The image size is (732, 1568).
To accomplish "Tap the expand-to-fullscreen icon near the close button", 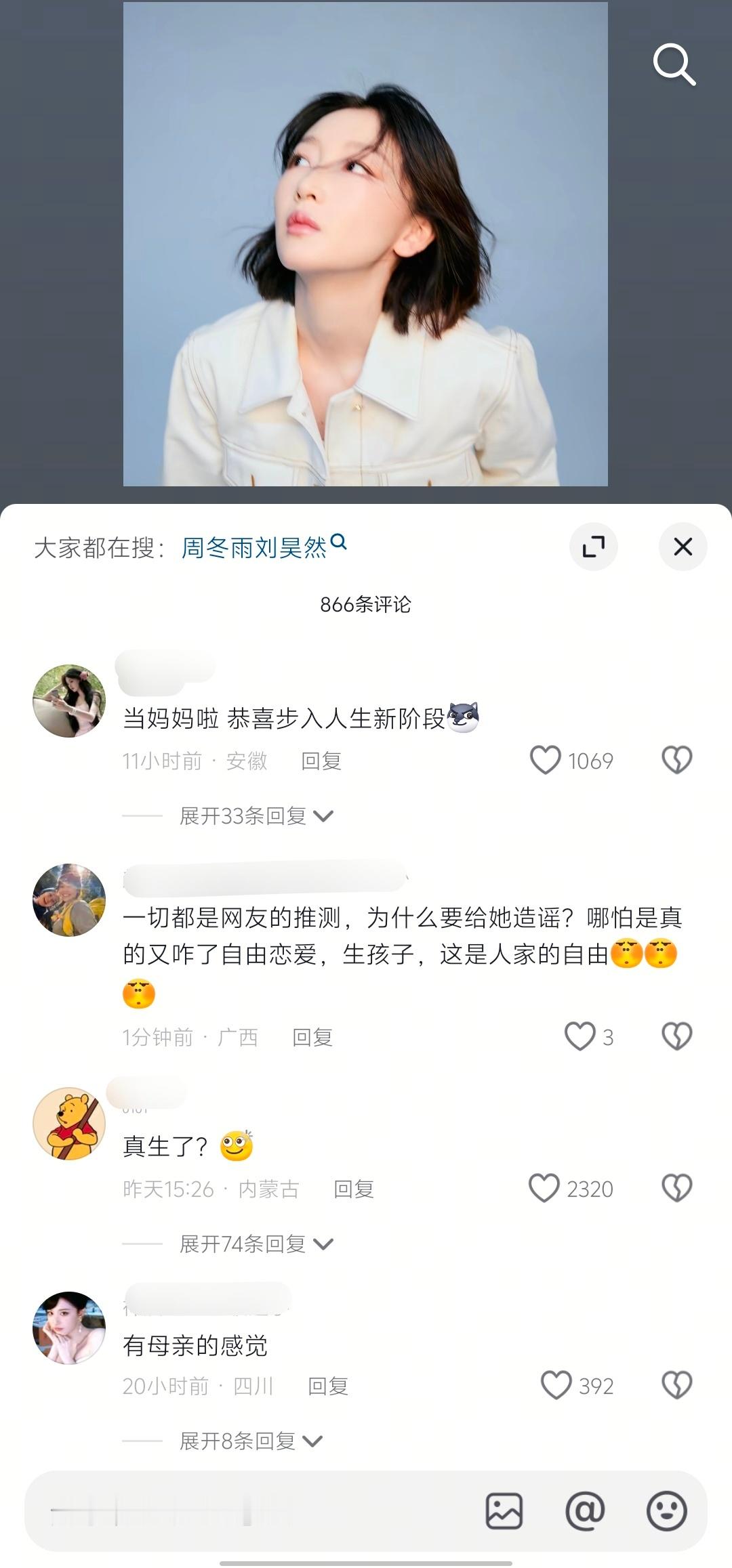I will (594, 546).
